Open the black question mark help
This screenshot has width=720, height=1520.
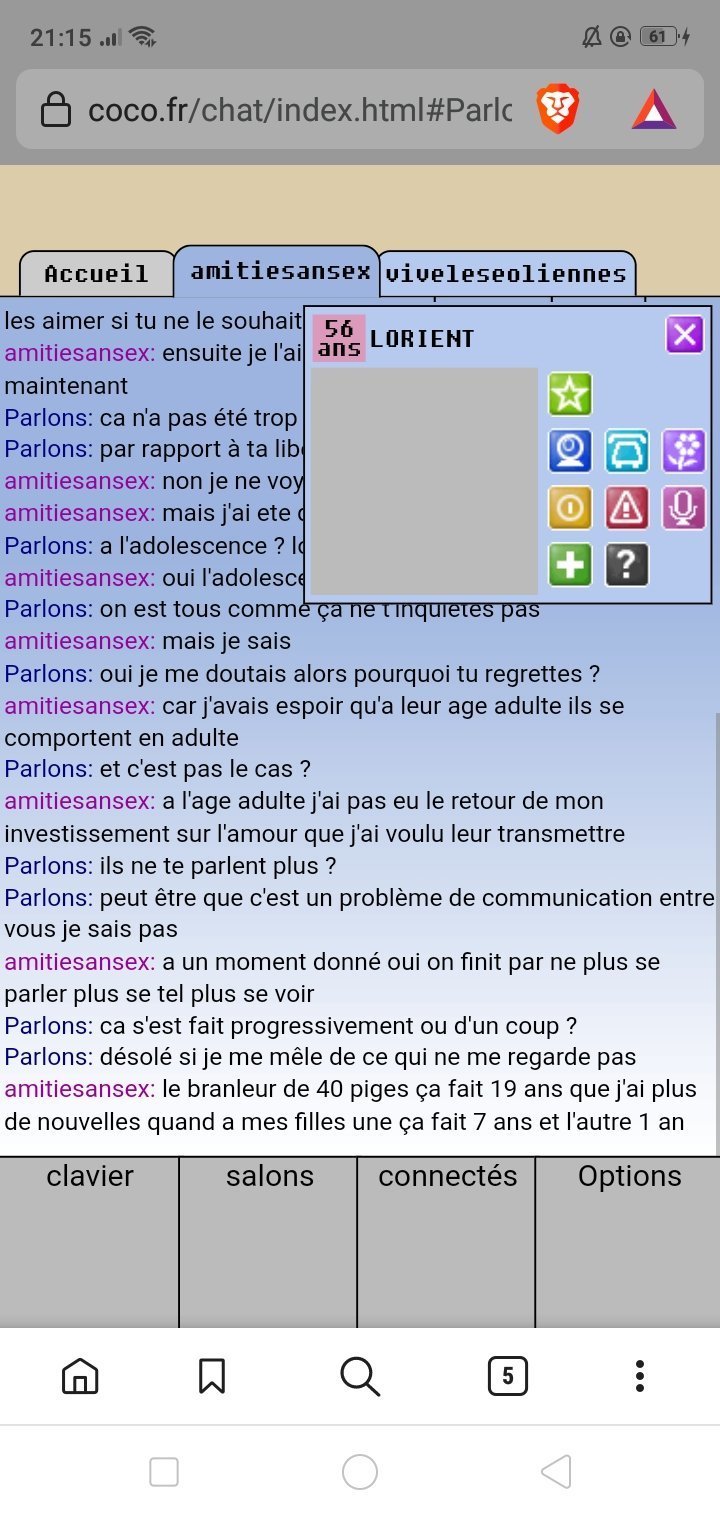tap(627, 565)
